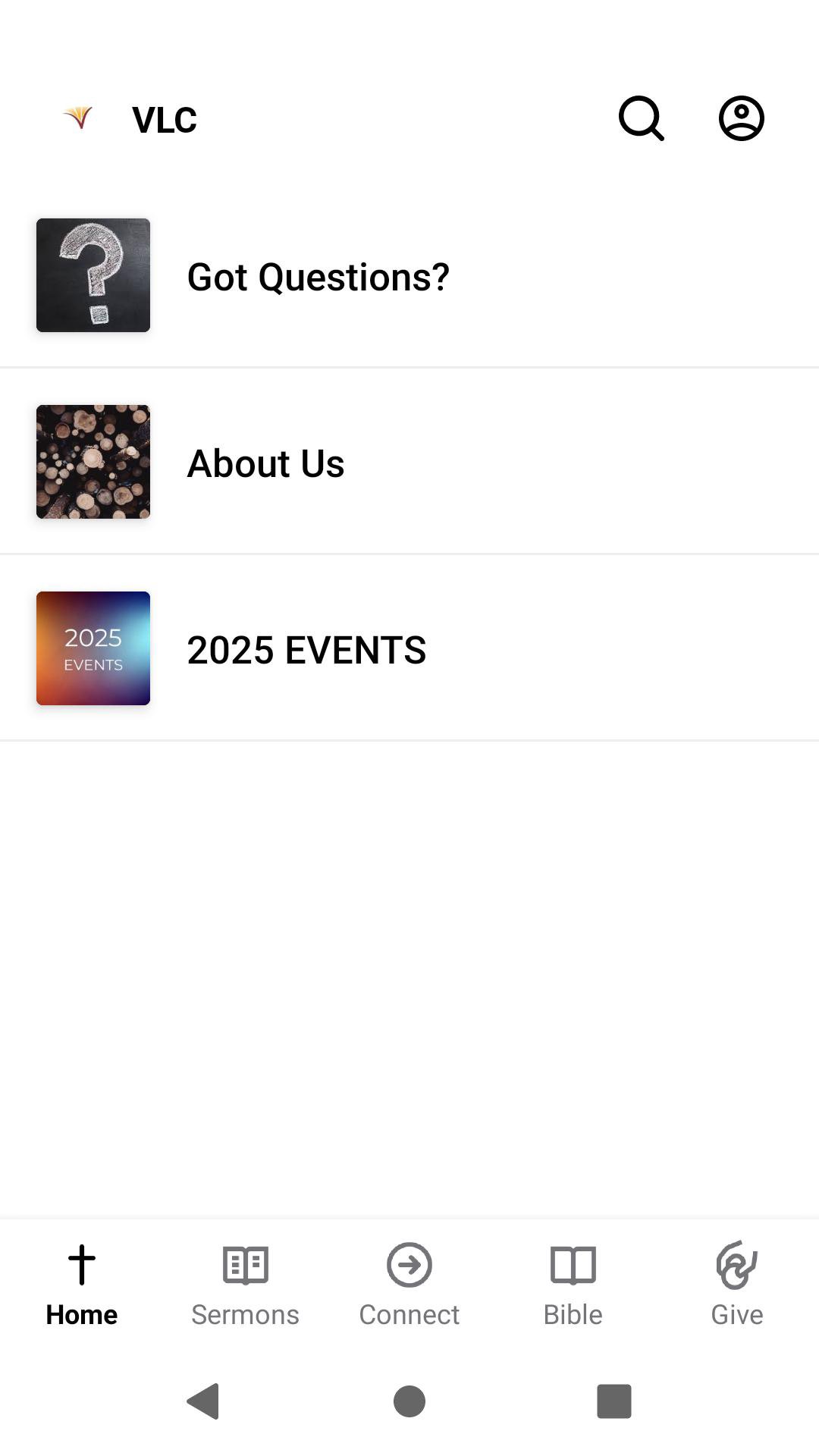Screen dimensions: 819x1456
Task: Open the account profile icon
Action: point(741,118)
